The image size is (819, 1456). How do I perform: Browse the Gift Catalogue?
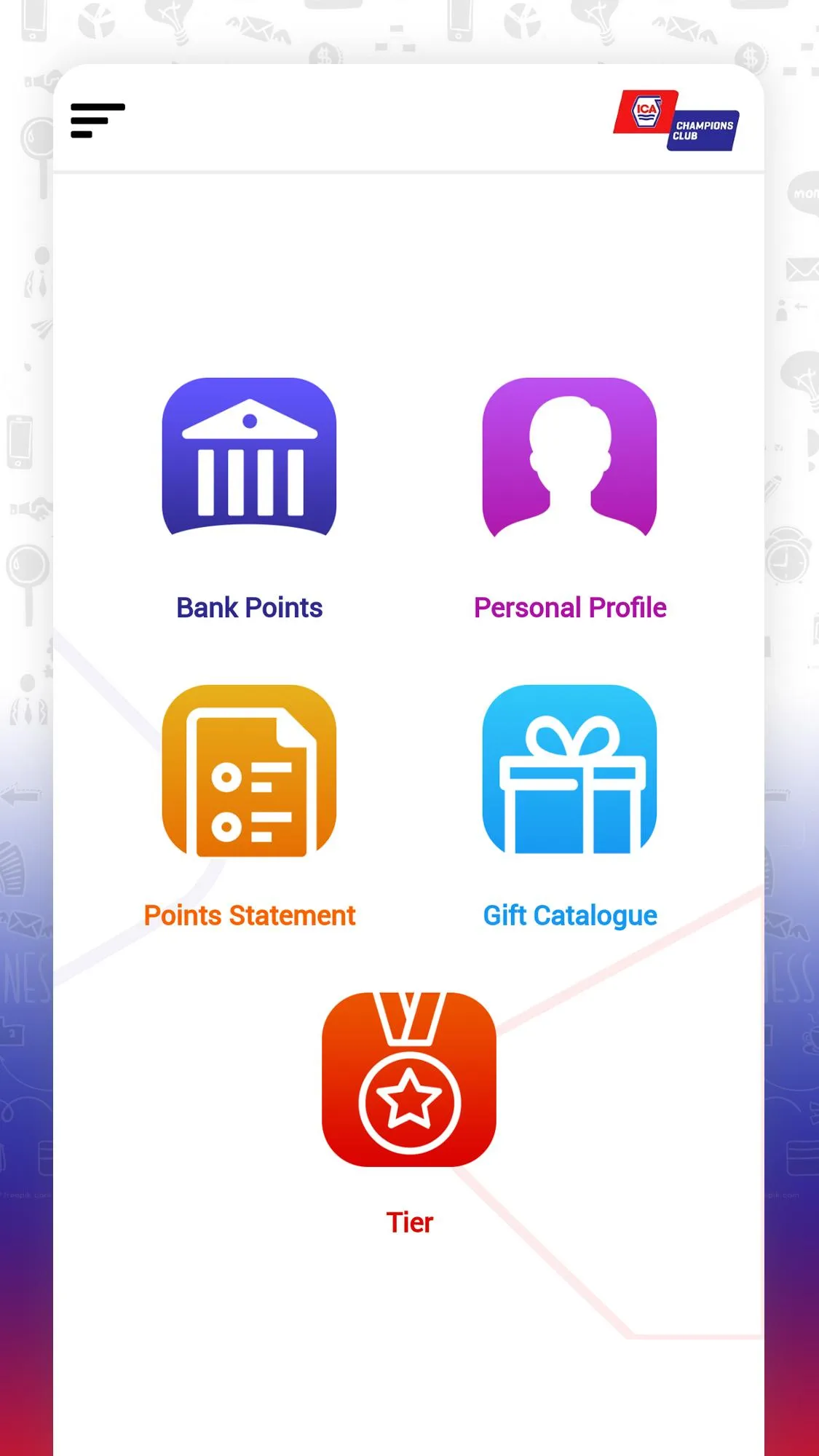point(569,770)
